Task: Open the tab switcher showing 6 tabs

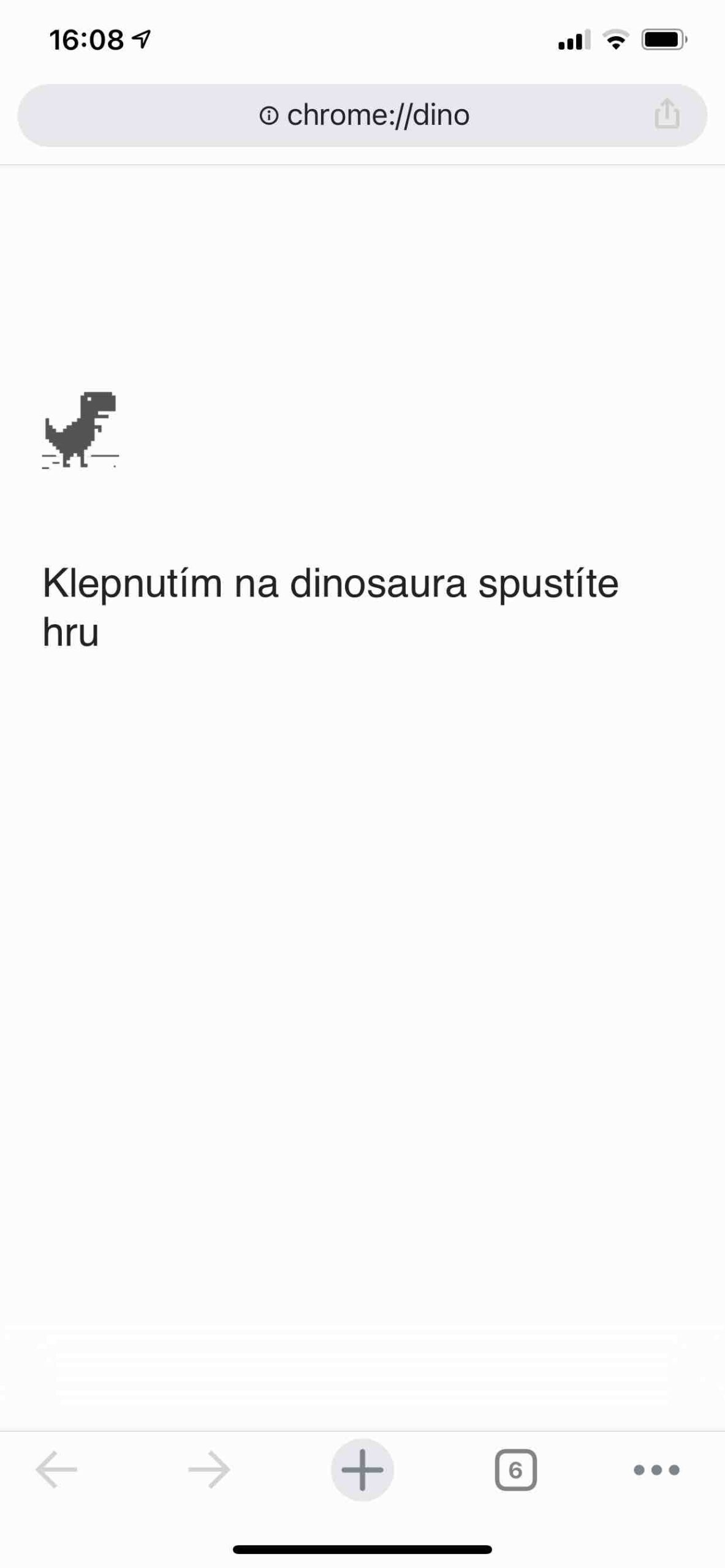Action: point(515,1469)
